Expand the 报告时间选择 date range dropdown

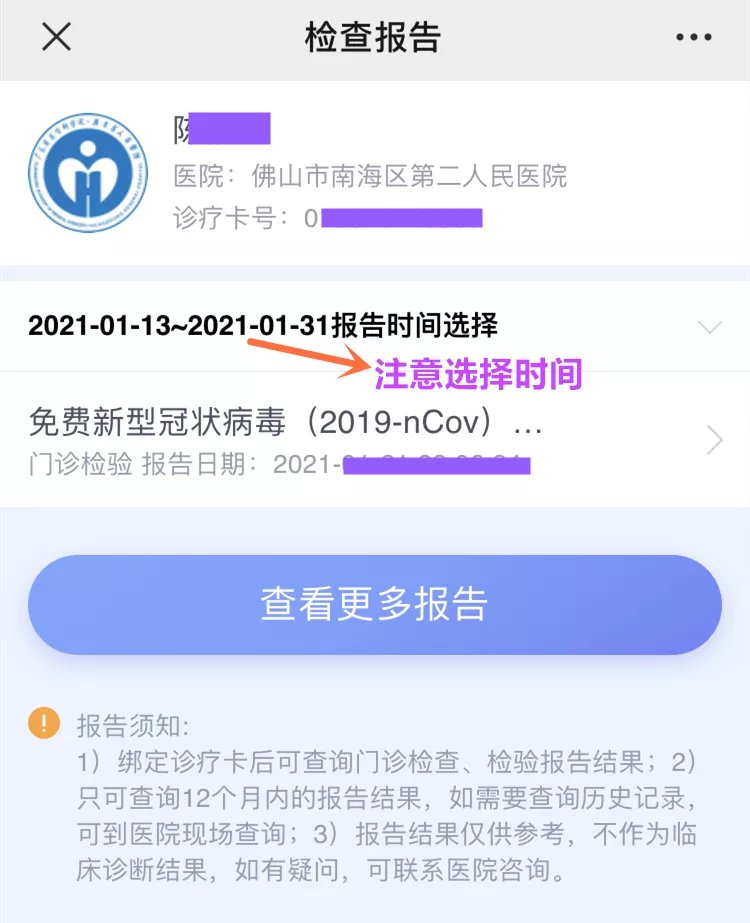709,327
